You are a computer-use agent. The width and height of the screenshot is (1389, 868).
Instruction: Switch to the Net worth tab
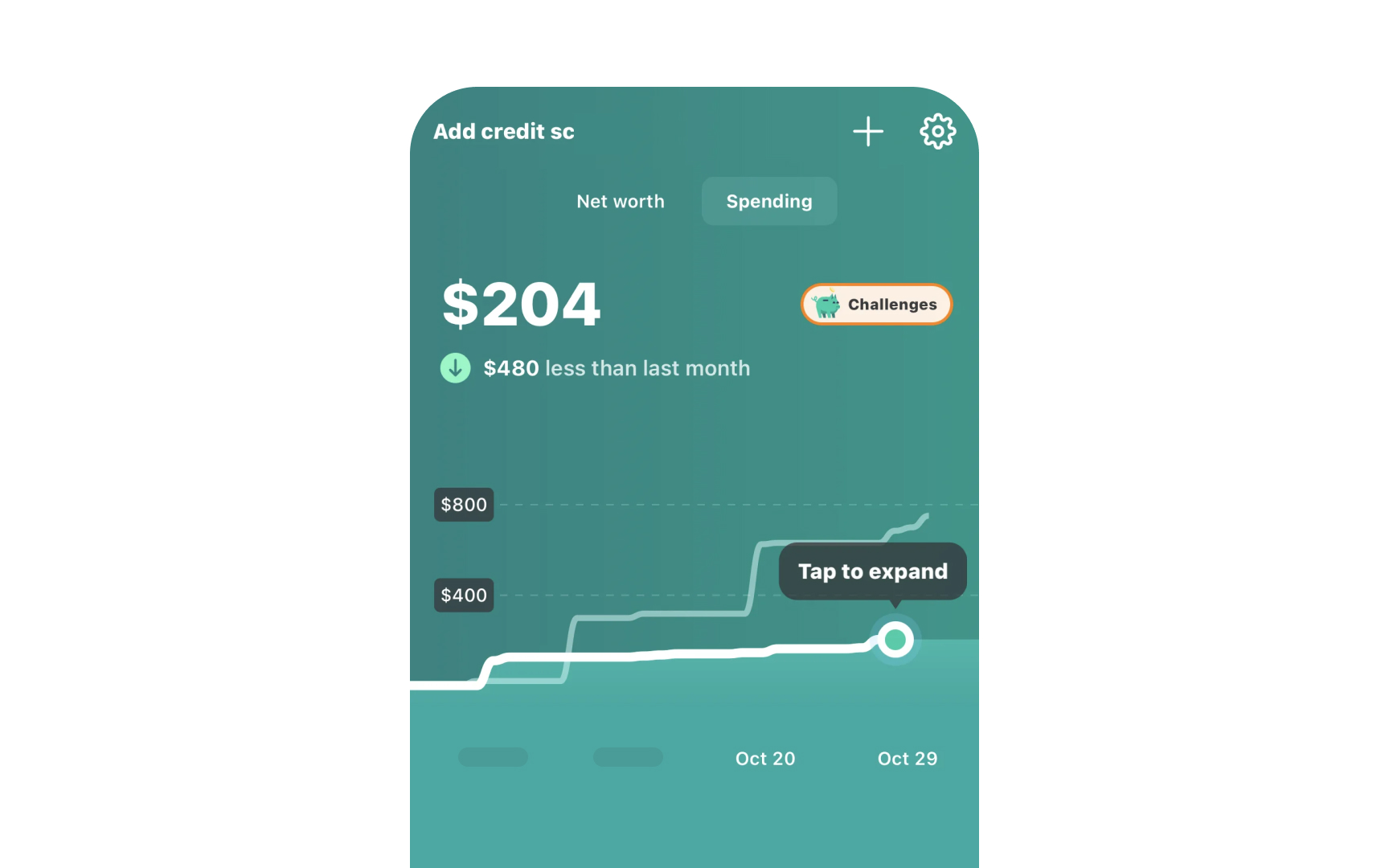click(621, 202)
